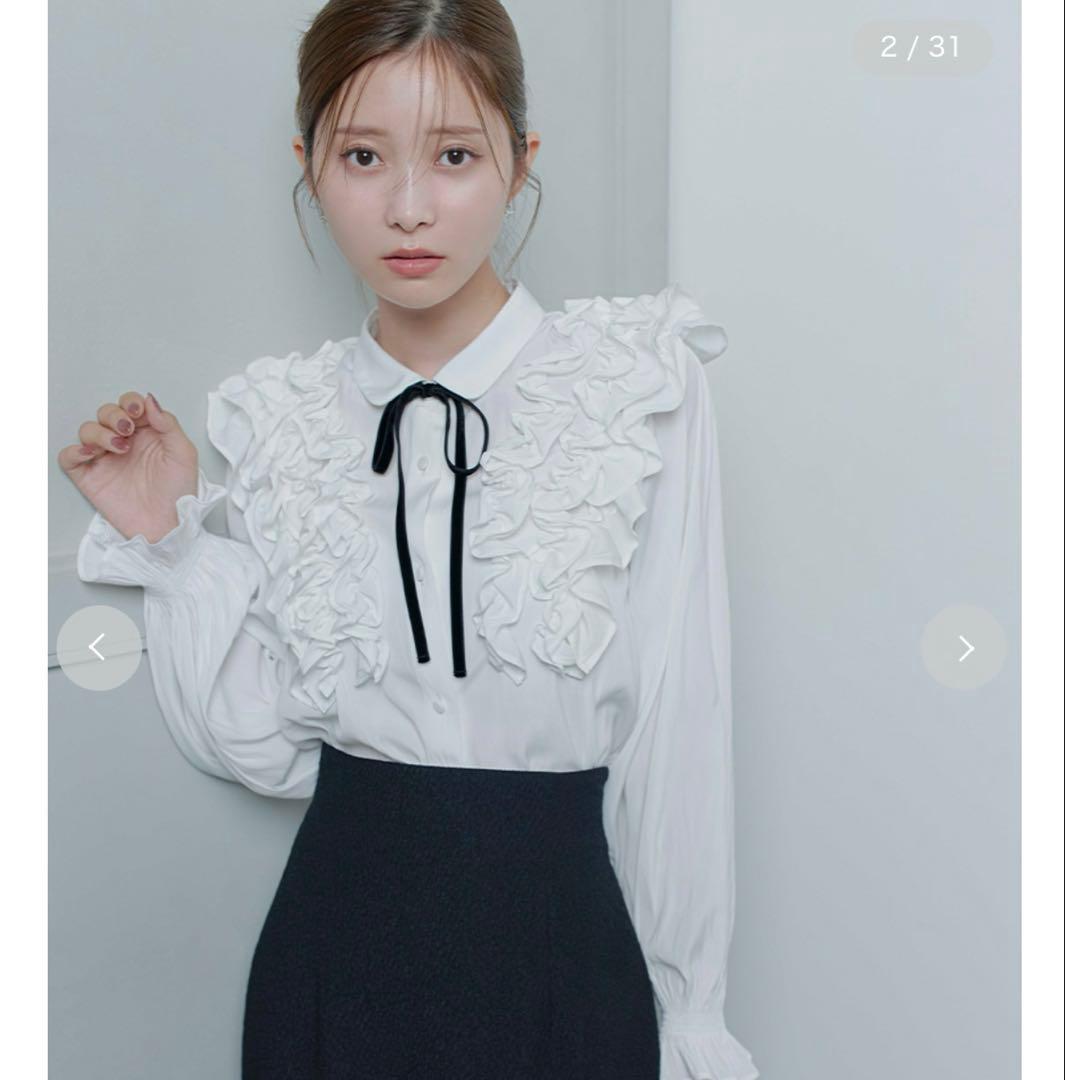Show the next product photo
The image size is (1065, 1080).
[x=964, y=648]
